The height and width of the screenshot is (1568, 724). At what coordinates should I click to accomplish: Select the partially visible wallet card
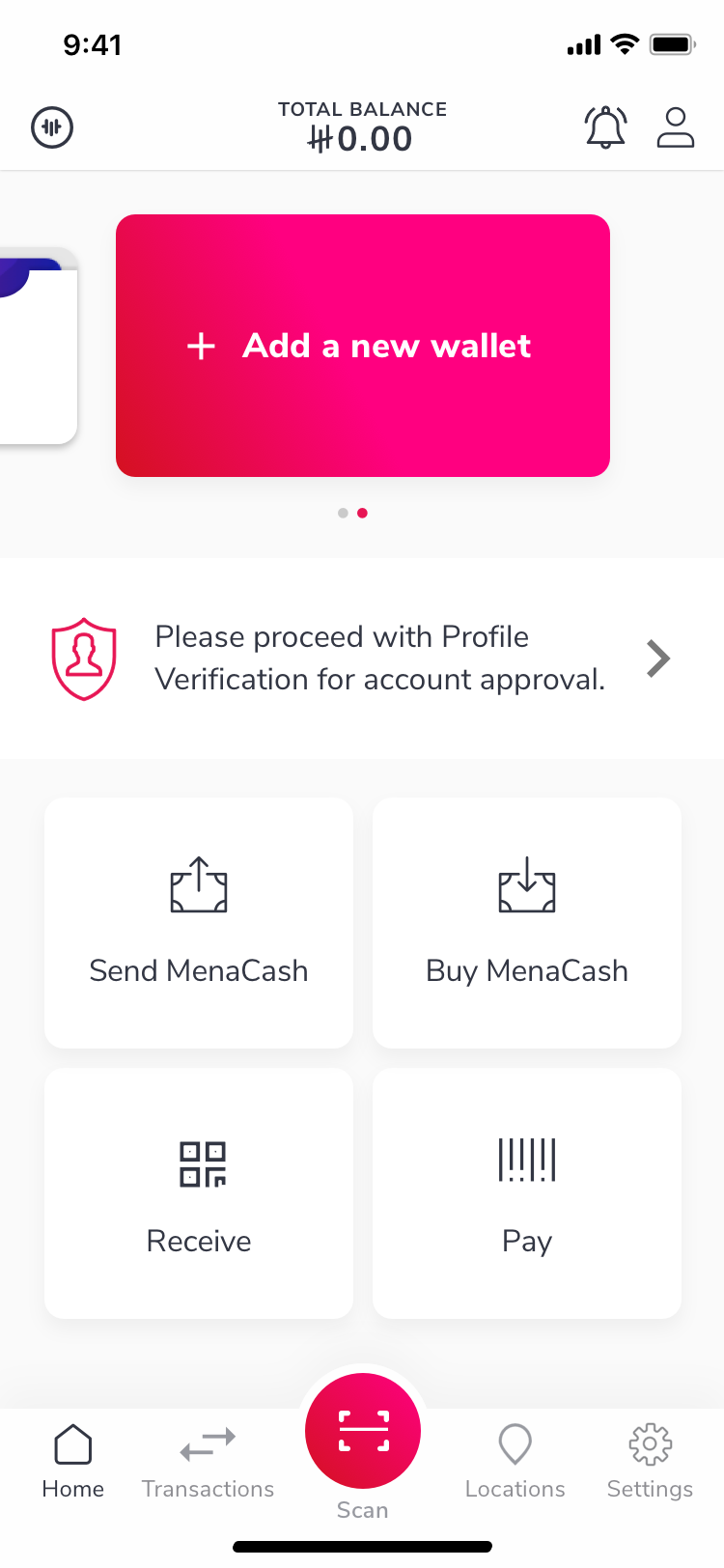coord(39,348)
